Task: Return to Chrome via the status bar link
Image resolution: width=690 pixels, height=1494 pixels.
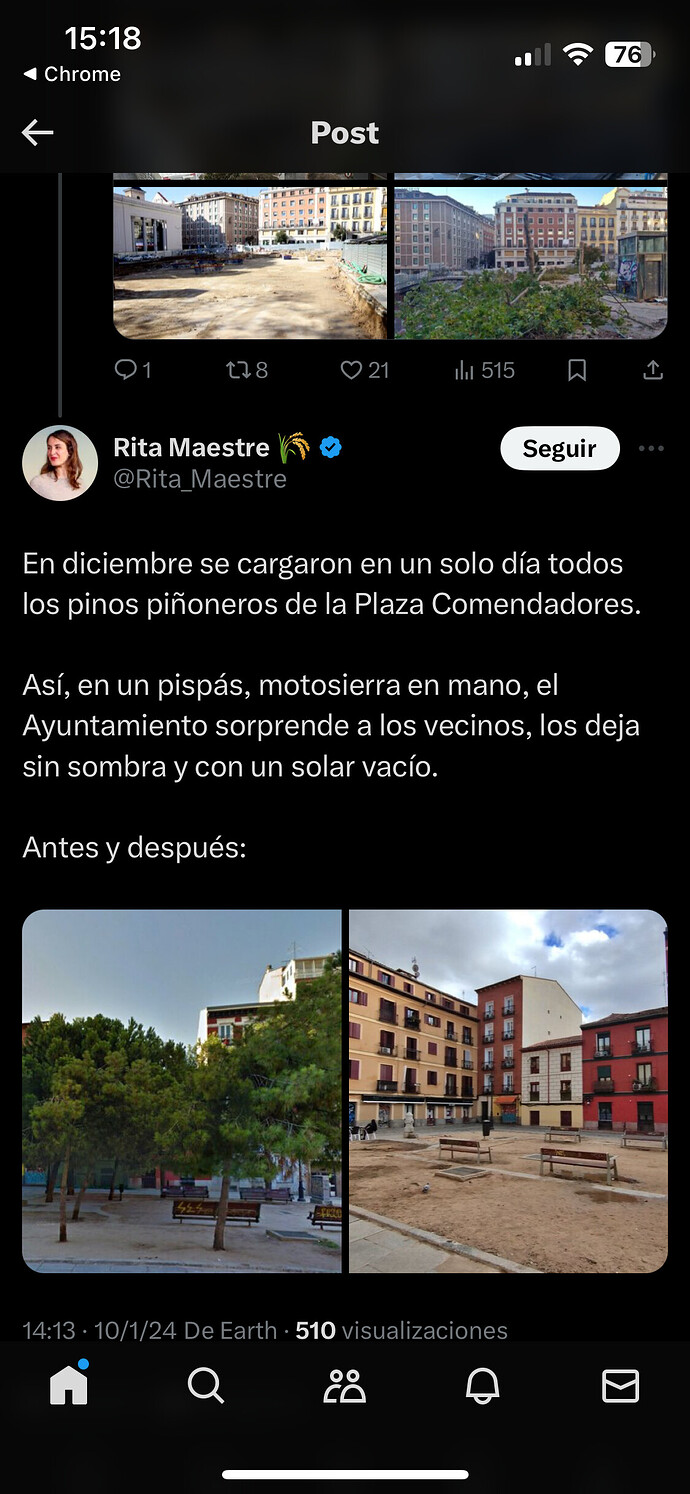Action: pos(72,75)
